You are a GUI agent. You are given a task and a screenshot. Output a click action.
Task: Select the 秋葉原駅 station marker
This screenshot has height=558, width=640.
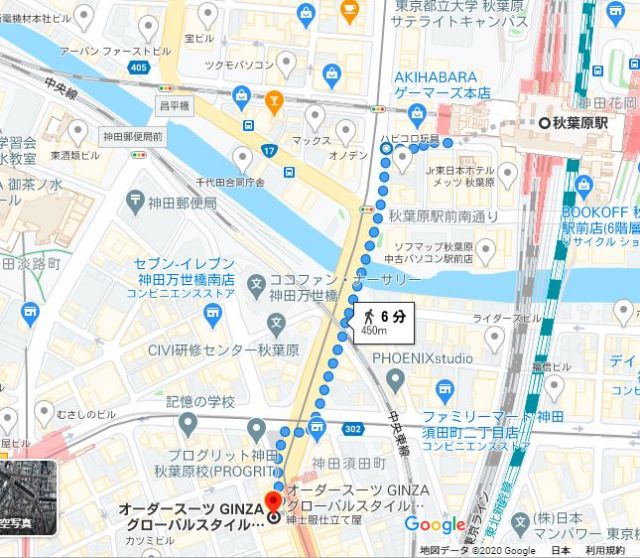coord(543,123)
